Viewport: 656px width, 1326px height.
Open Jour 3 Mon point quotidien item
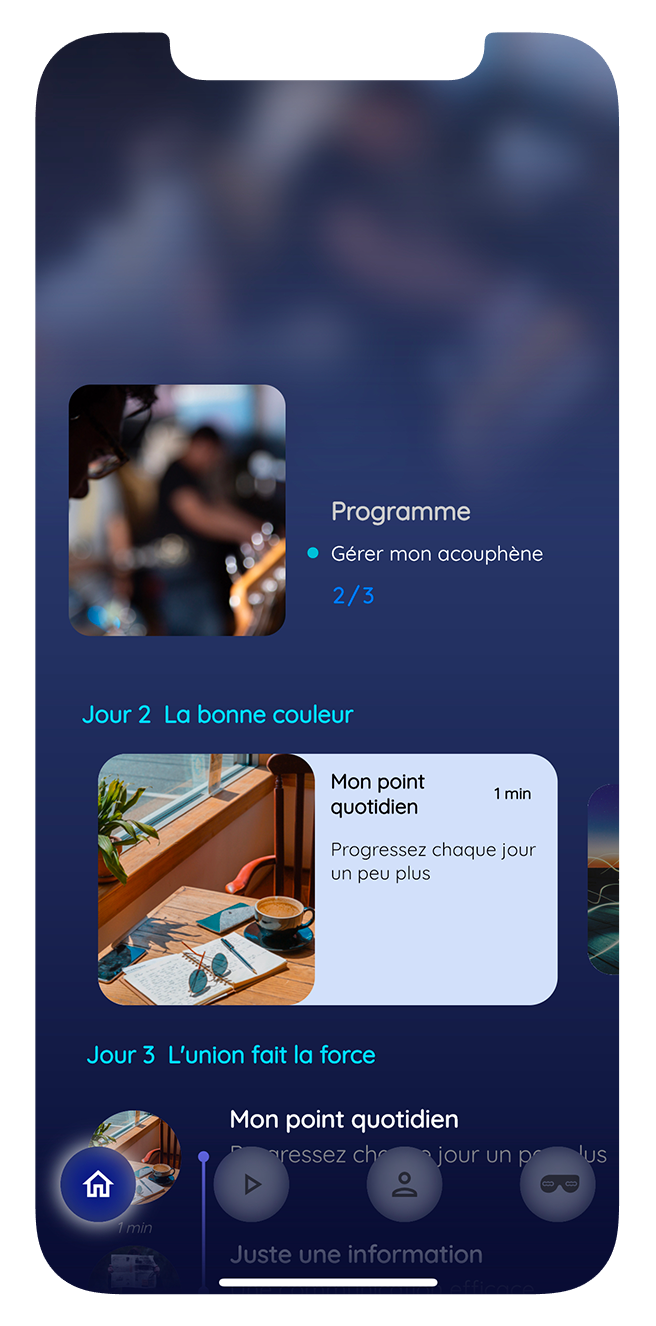tap(344, 1119)
